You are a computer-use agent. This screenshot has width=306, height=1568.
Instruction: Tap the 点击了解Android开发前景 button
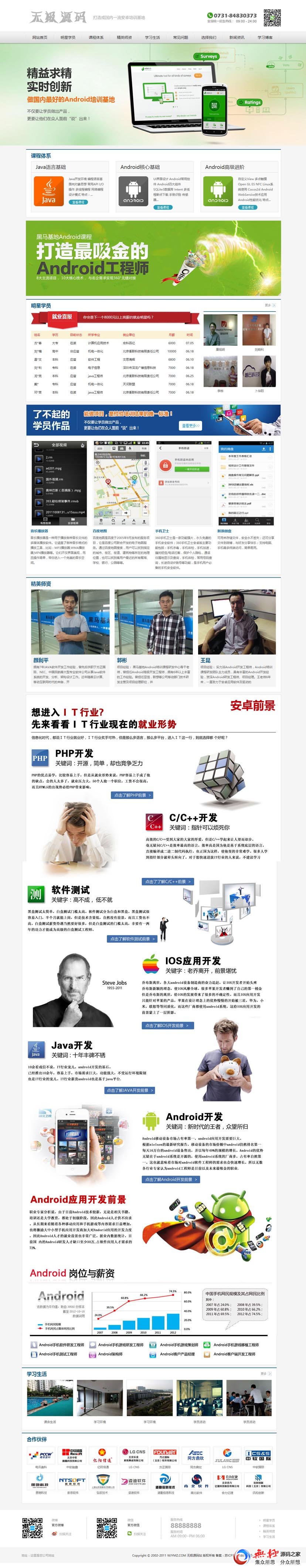click(171, 1178)
